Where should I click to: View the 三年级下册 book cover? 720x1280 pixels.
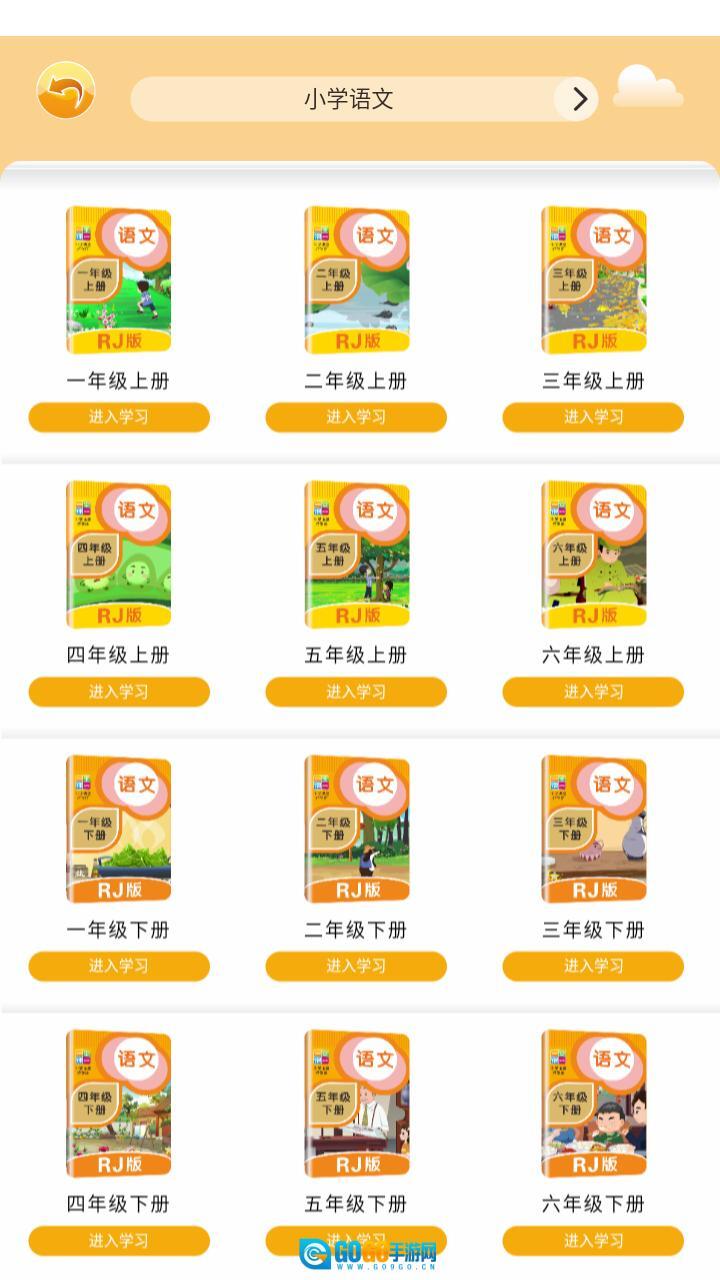[593, 829]
